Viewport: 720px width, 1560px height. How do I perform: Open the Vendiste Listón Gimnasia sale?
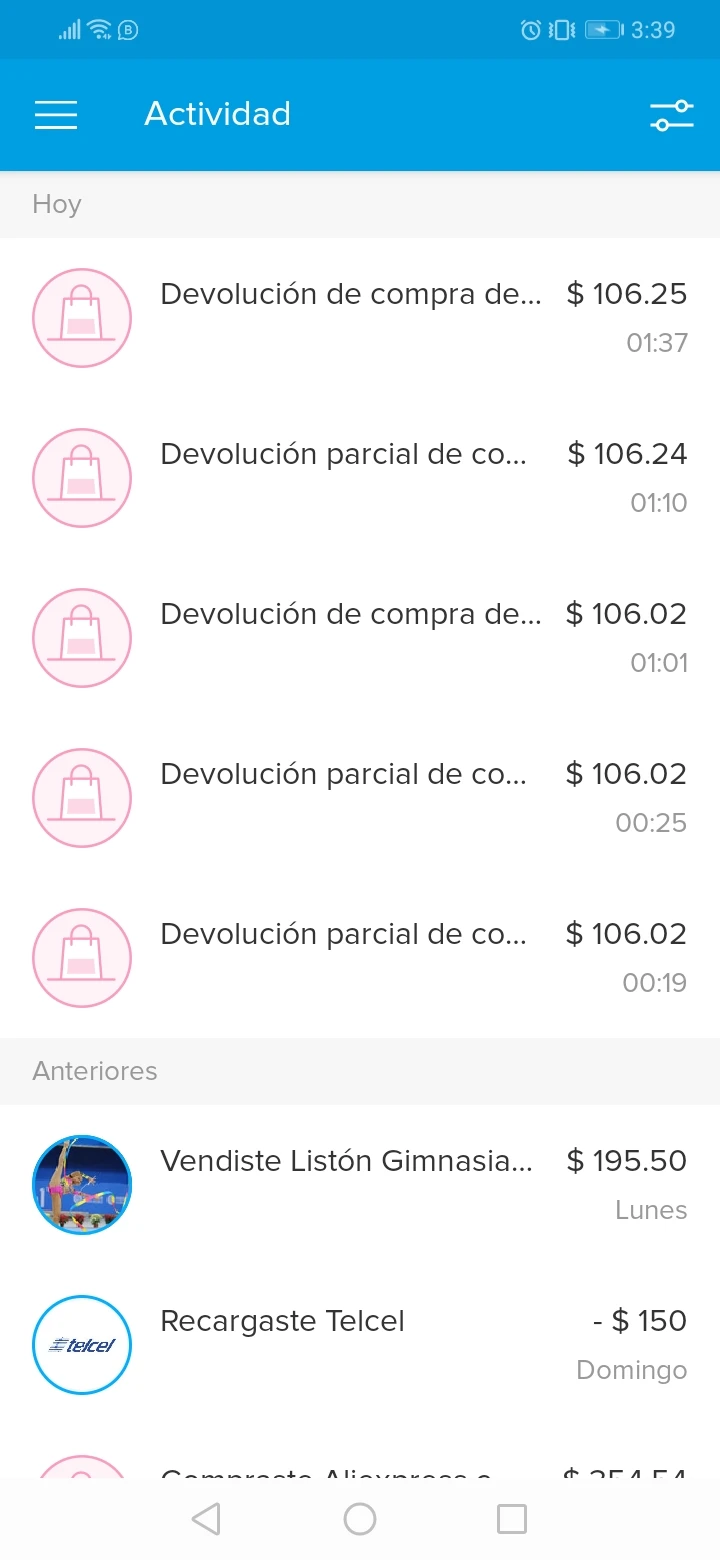point(360,1184)
